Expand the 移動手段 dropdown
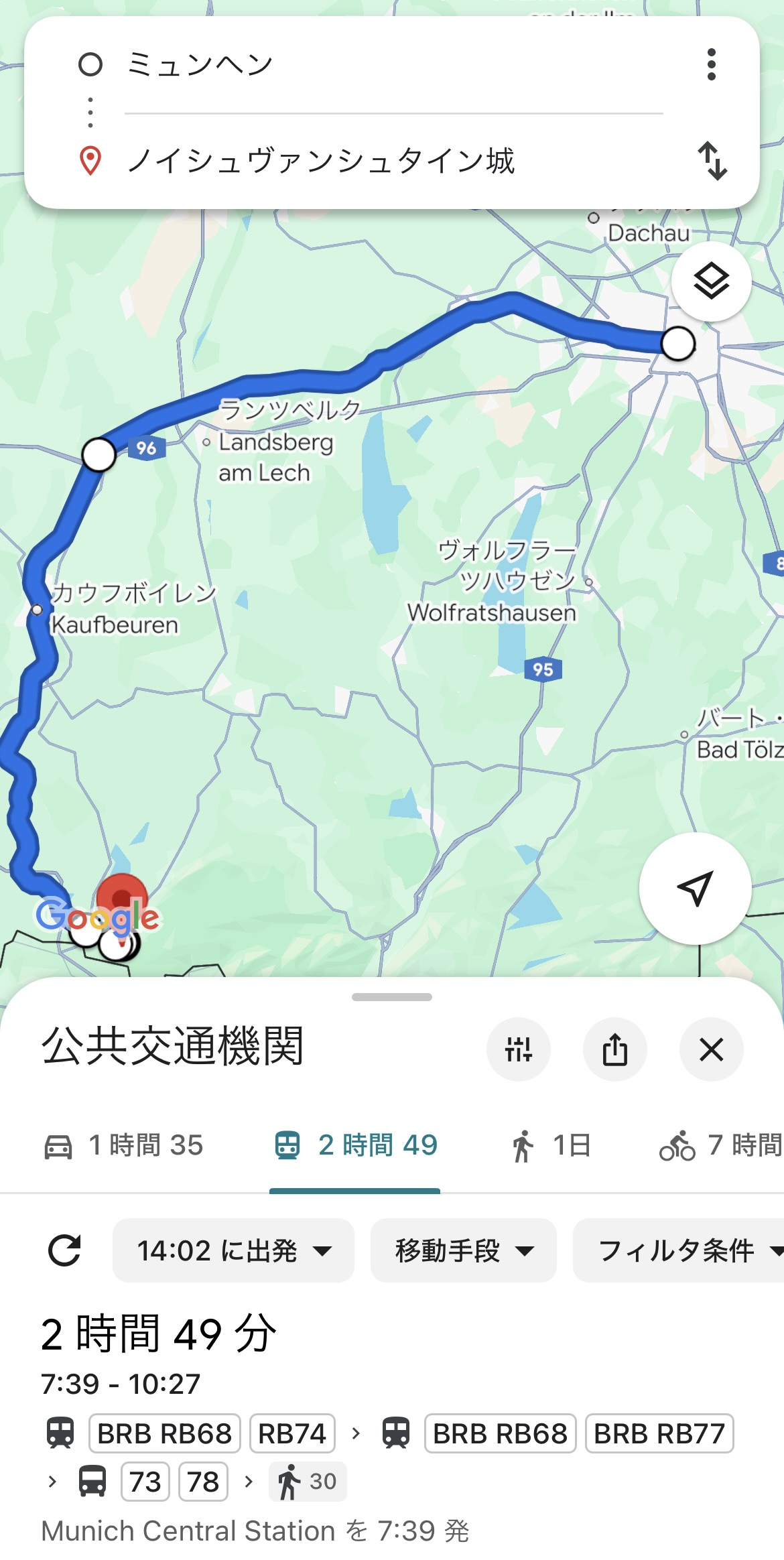The width and height of the screenshot is (784, 1560). point(463,1250)
